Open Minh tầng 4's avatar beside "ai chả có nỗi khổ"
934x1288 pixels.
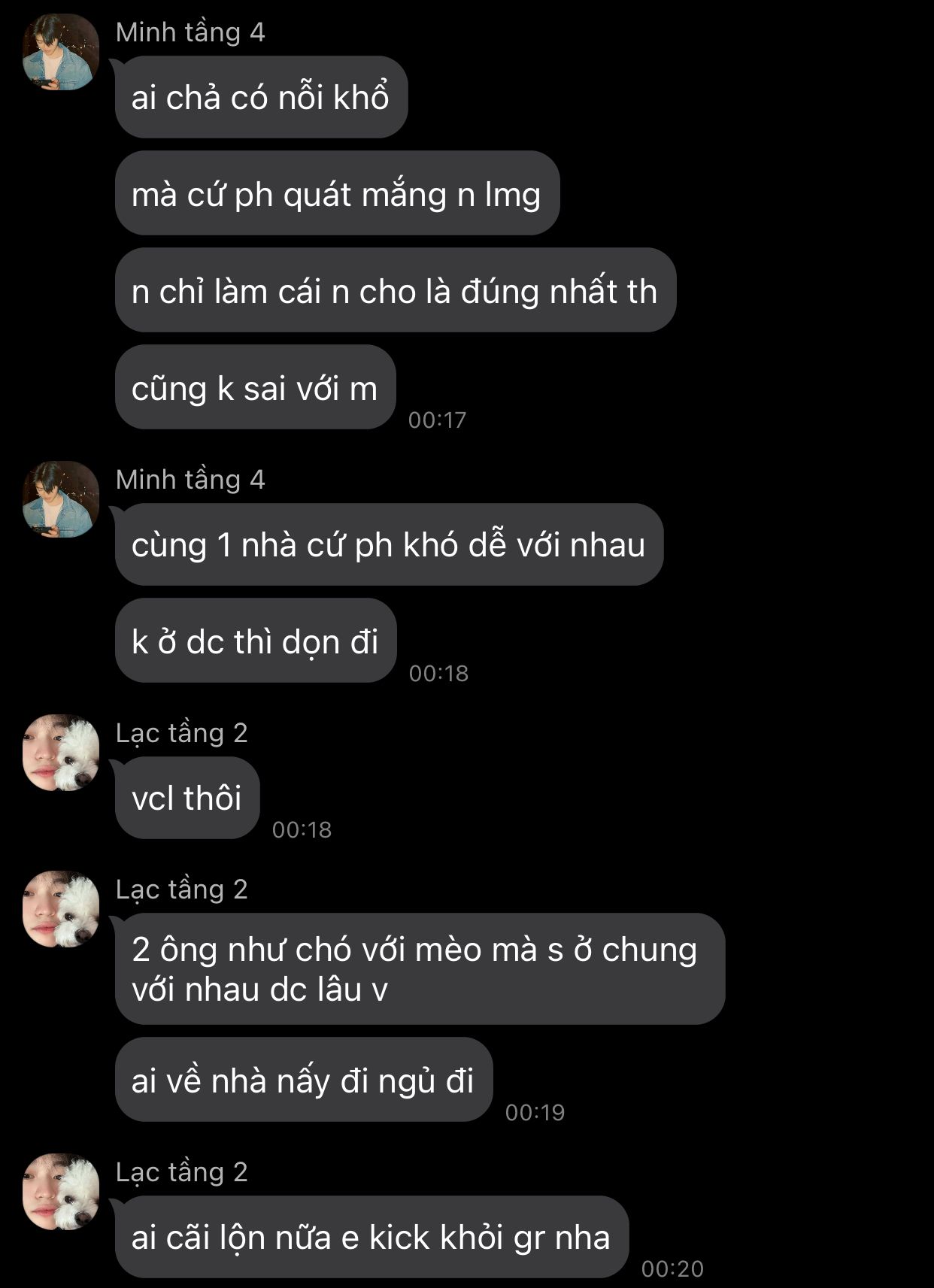coord(61,52)
